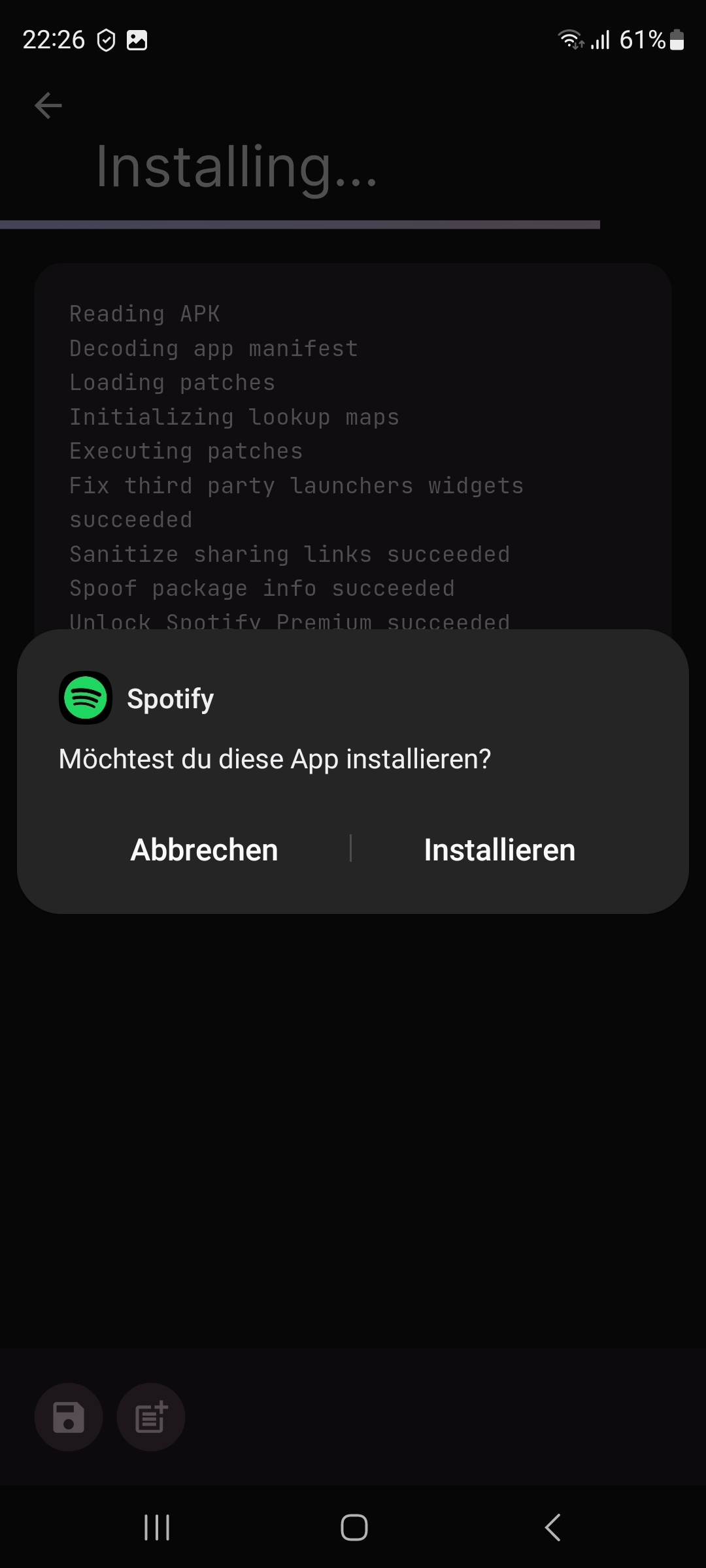
Task: Save the patched APK with floppy icon
Action: coord(69,1418)
